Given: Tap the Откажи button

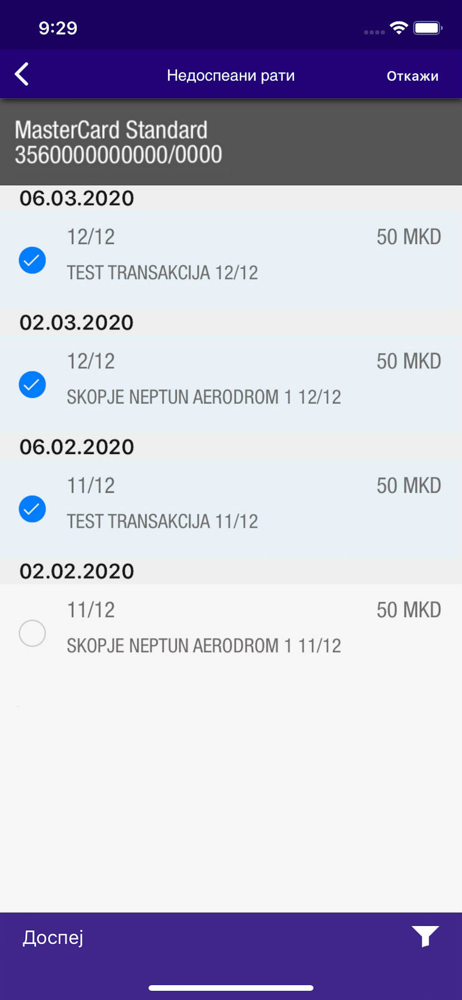Looking at the screenshot, I should (412, 77).
